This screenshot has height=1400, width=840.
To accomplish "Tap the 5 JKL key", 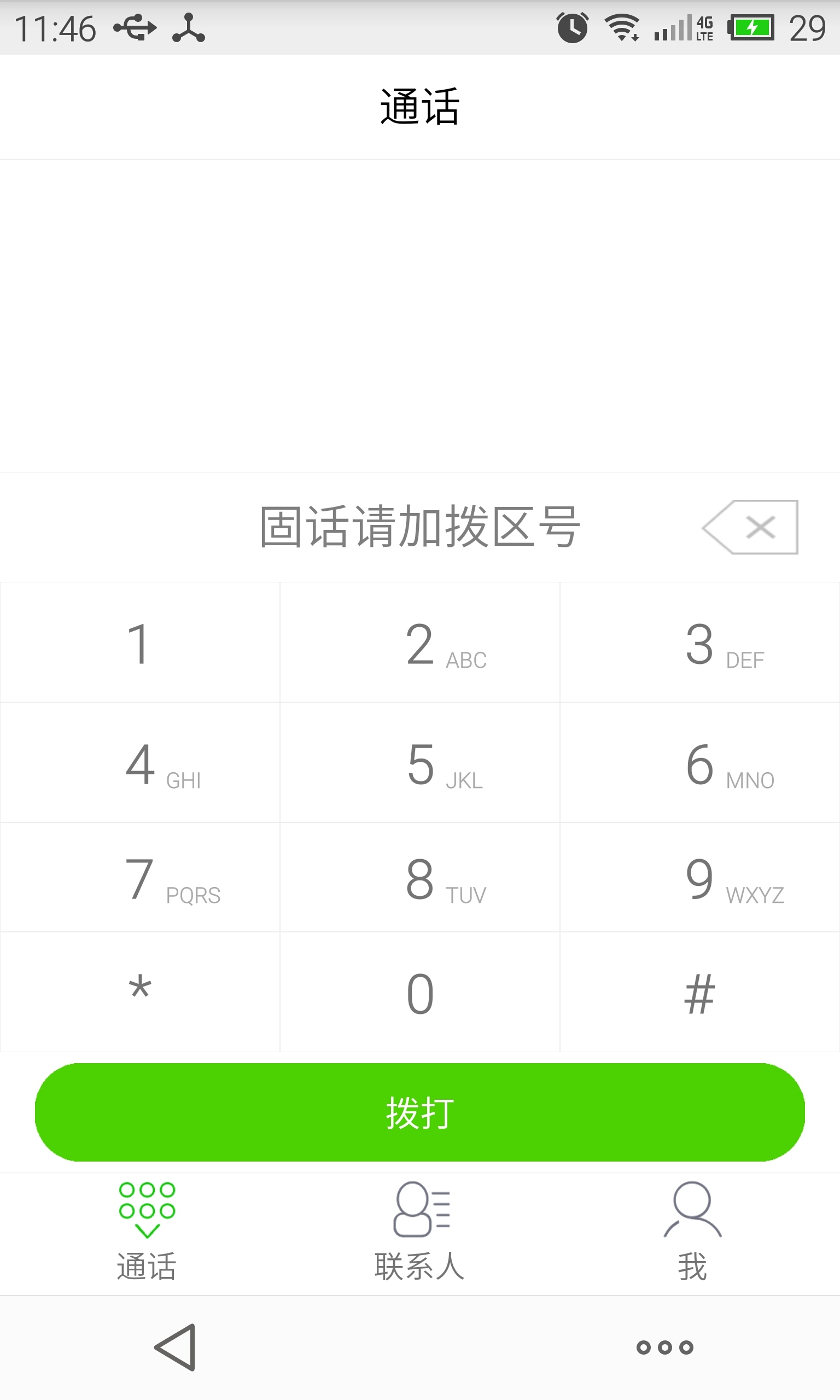I will 420,763.
